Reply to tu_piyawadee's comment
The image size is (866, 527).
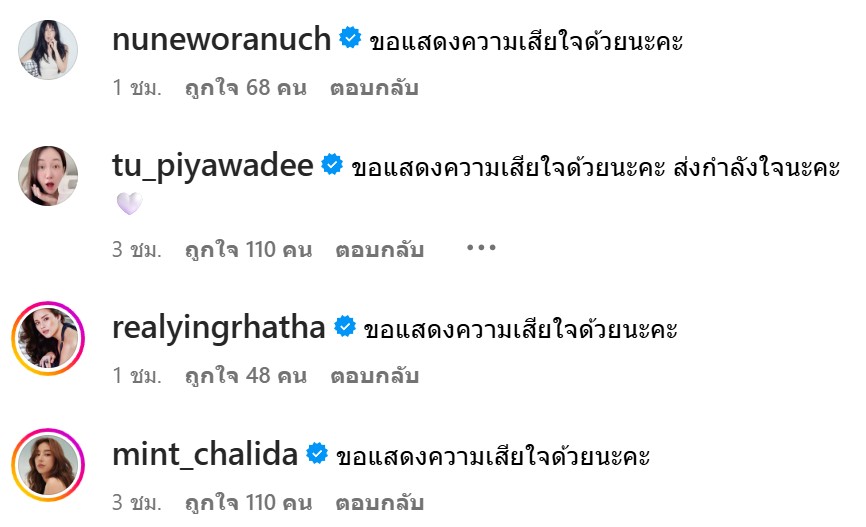(381, 249)
